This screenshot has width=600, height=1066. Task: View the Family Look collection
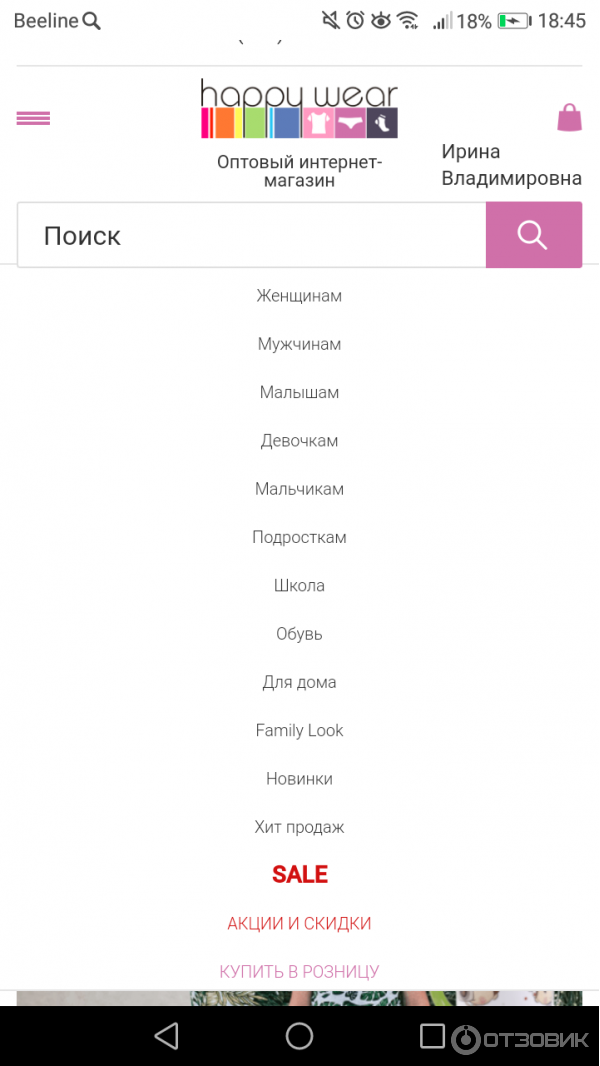click(x=299, y=730)
